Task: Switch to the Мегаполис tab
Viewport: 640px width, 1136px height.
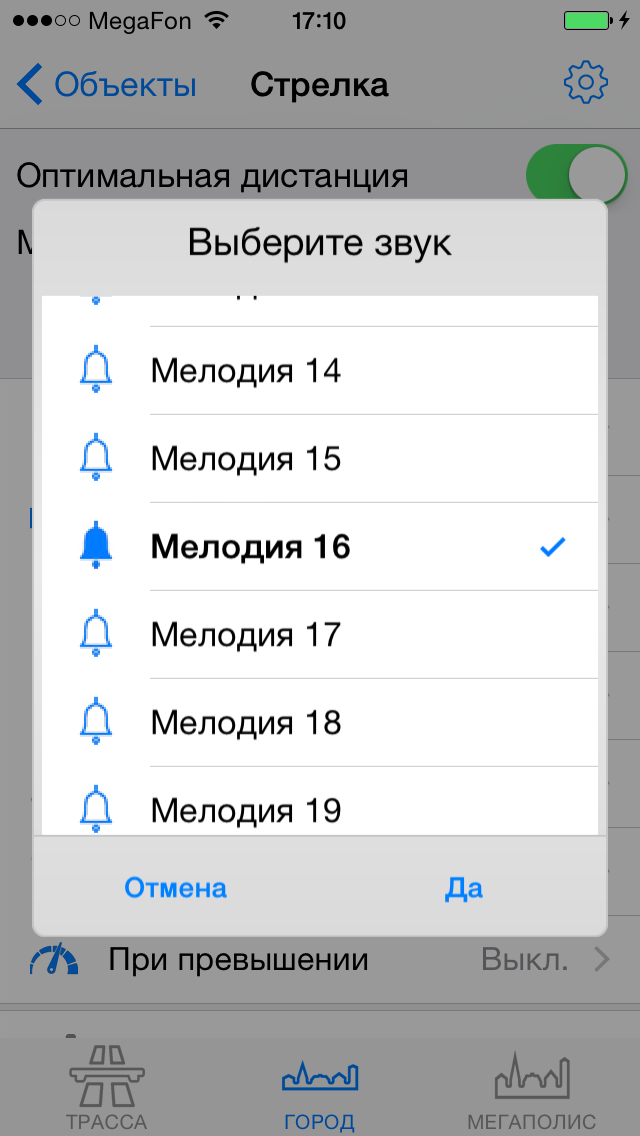Action: tap(532, 1087)
